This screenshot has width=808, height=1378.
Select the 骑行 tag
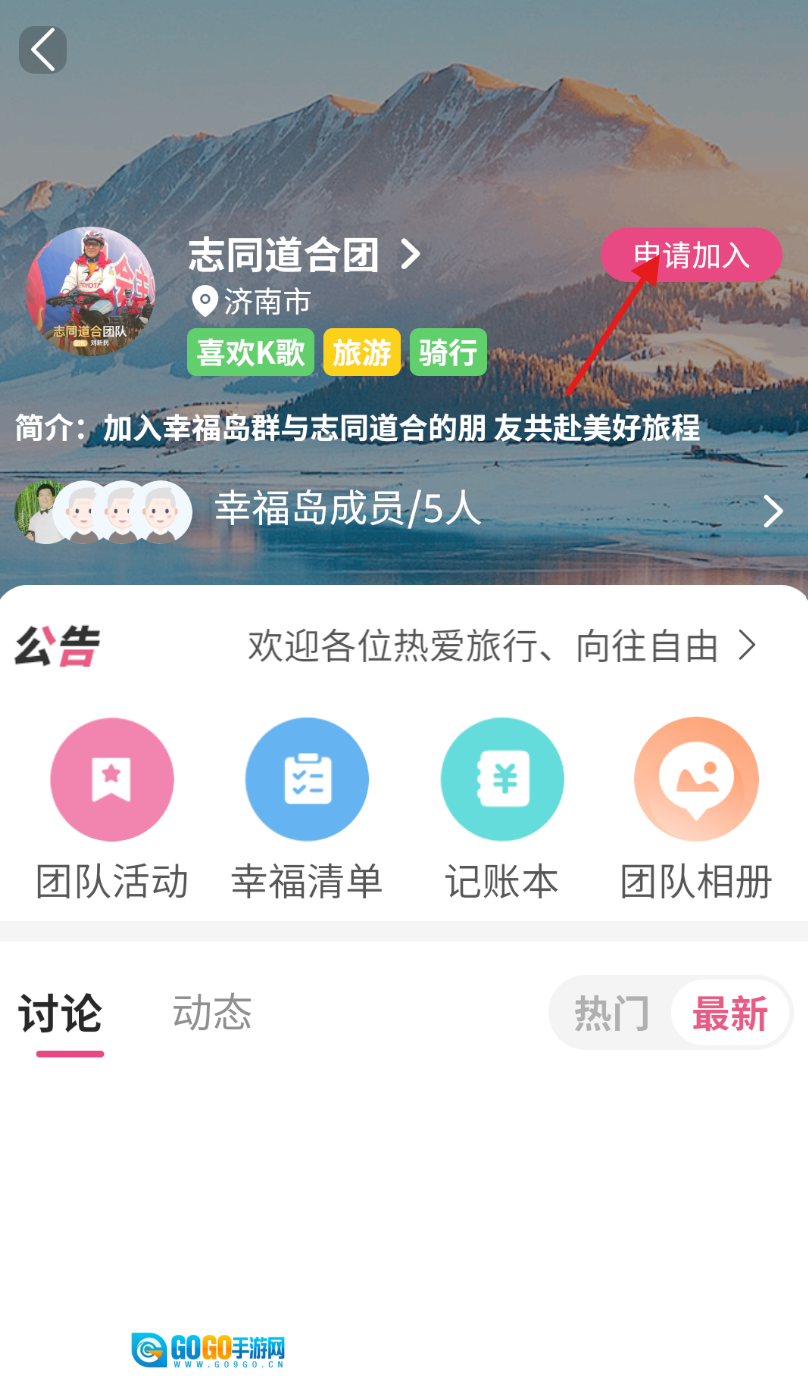pos(447,353)
